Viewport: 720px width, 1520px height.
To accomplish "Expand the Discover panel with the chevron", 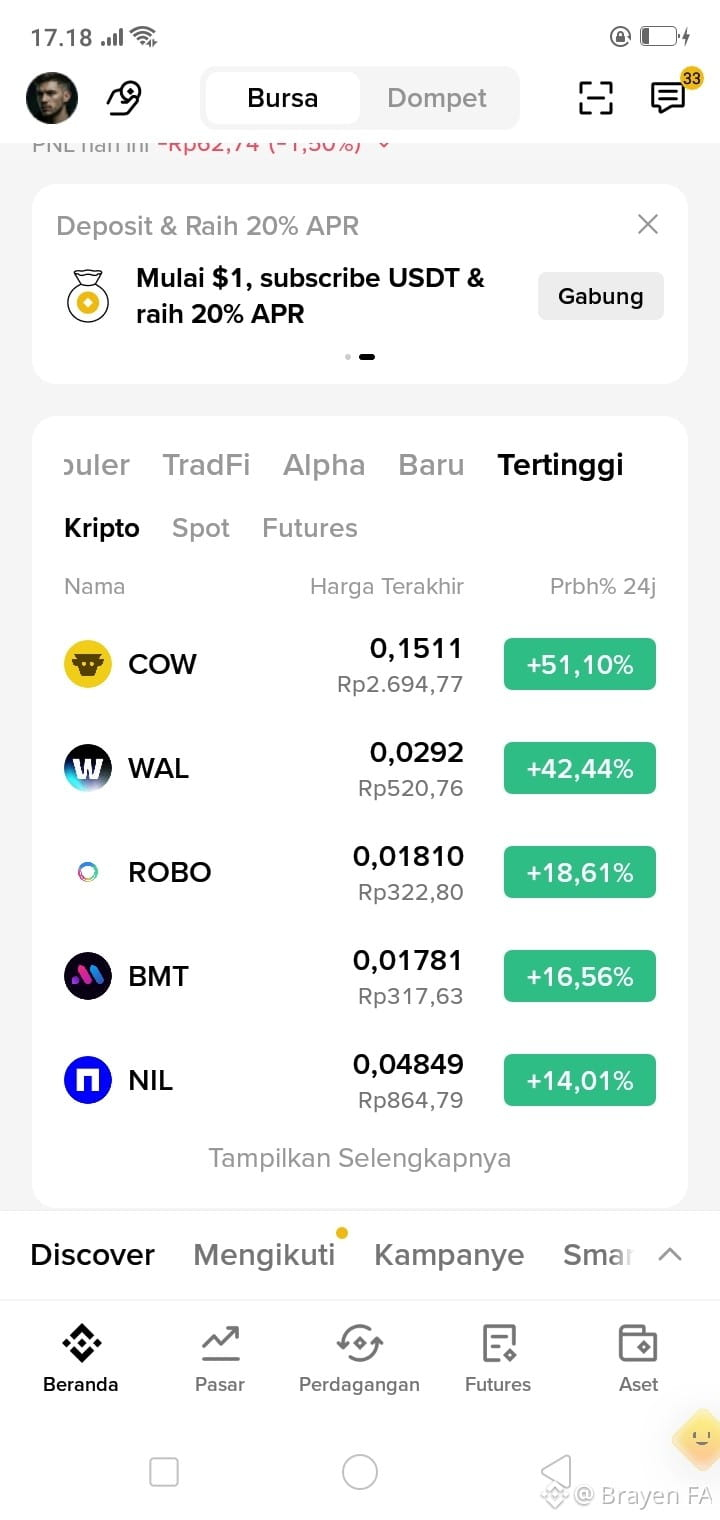I will point(670,1255).
